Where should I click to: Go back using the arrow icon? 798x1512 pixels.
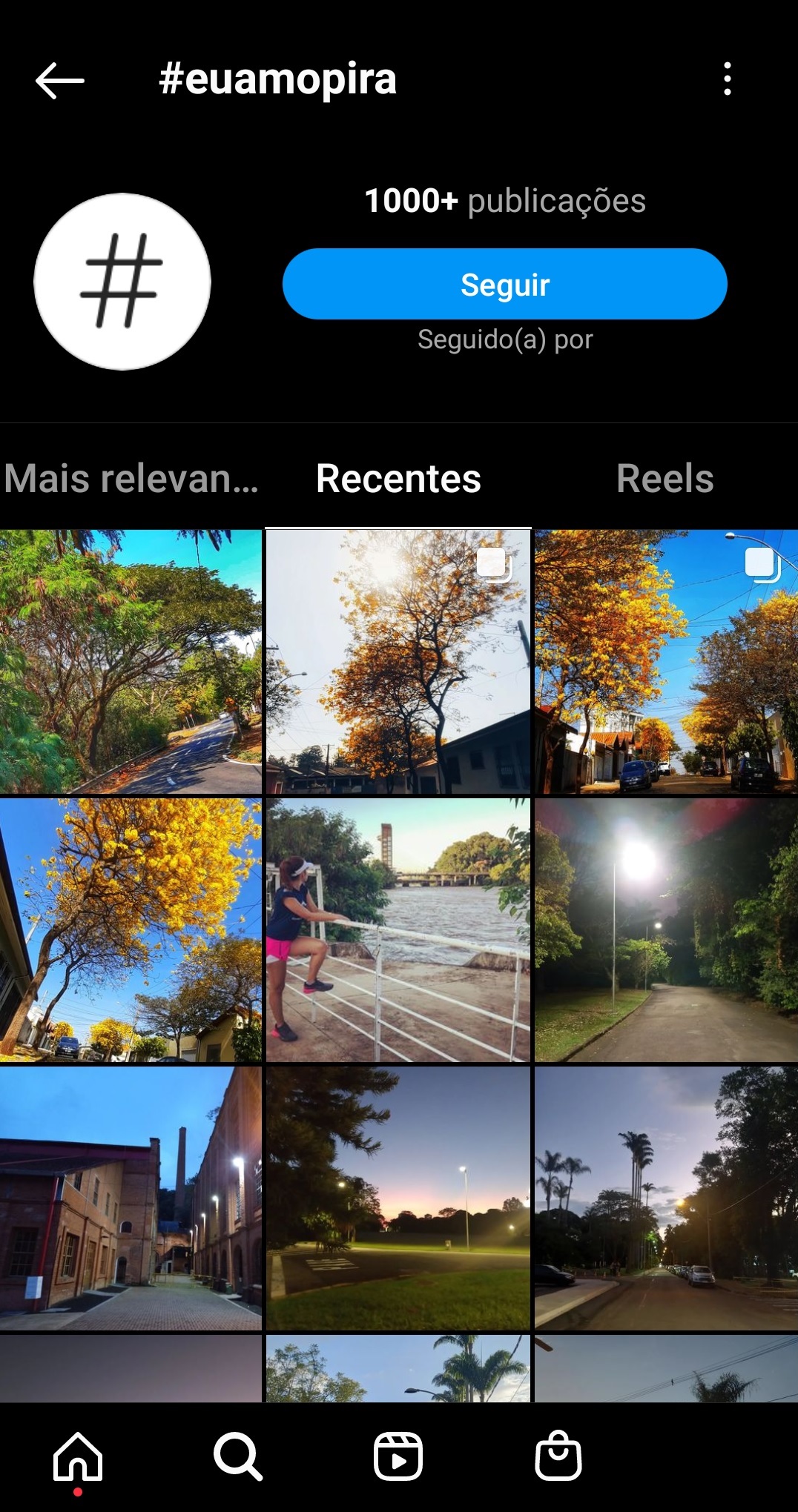coord(60,80)
